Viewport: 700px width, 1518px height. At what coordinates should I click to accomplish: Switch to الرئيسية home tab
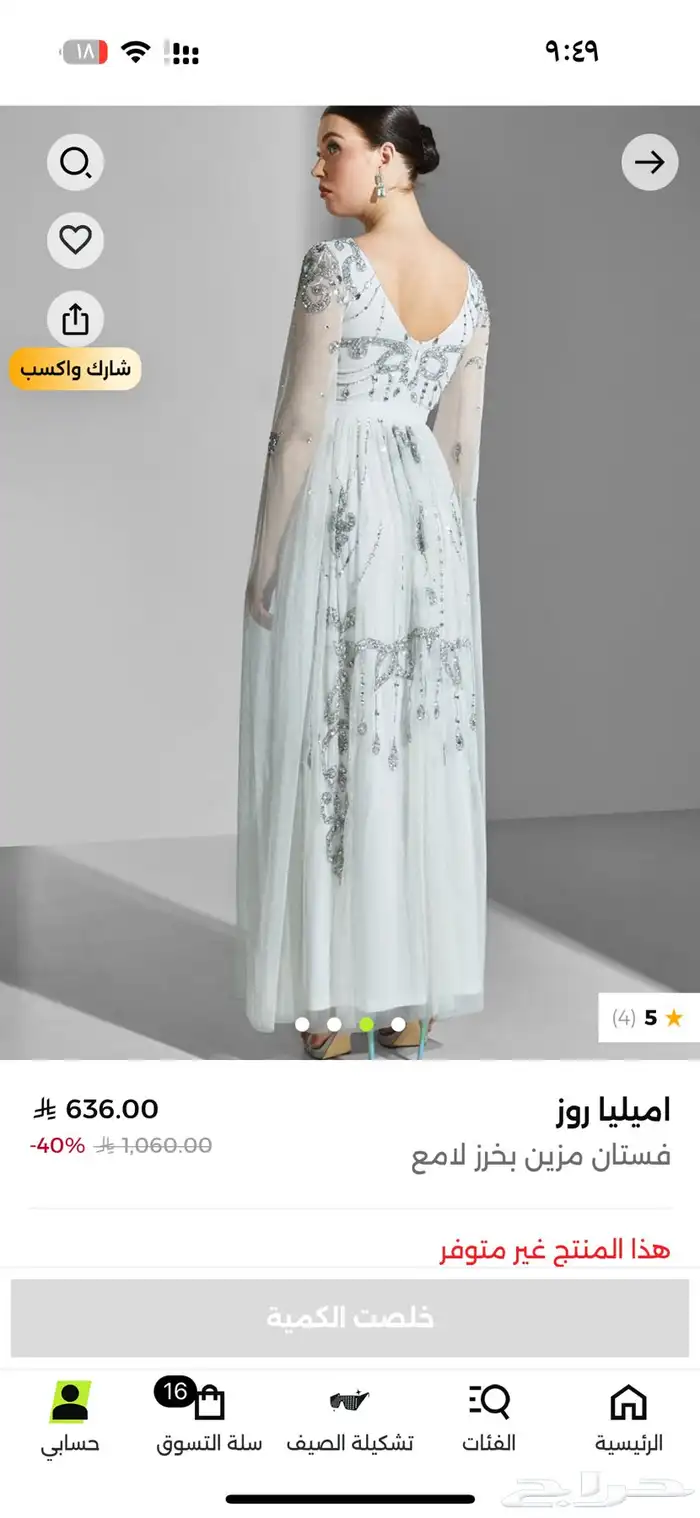(x=628, y=1418)
